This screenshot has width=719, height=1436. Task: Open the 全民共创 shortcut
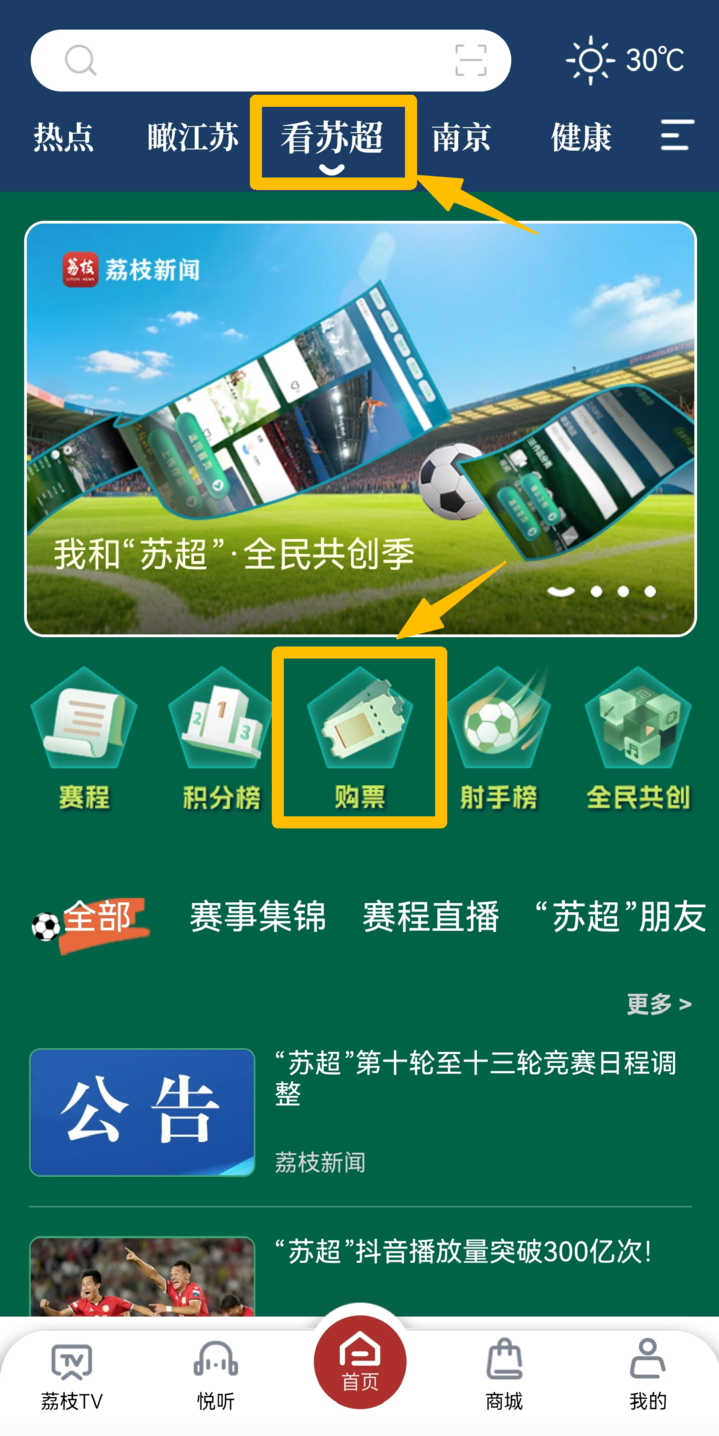pyautogui.click(x=637, y=740)
